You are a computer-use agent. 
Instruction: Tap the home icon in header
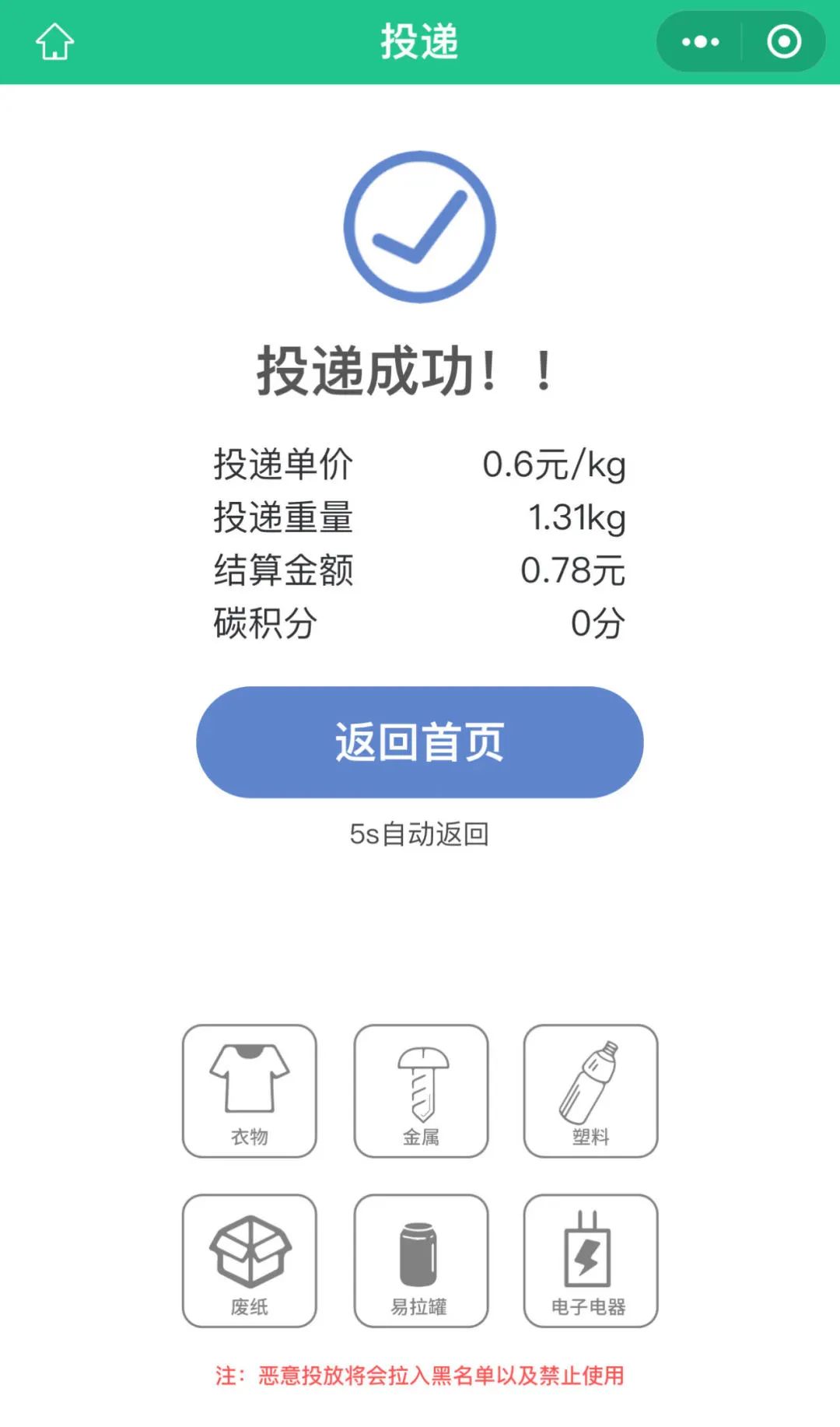click(54, 41)
